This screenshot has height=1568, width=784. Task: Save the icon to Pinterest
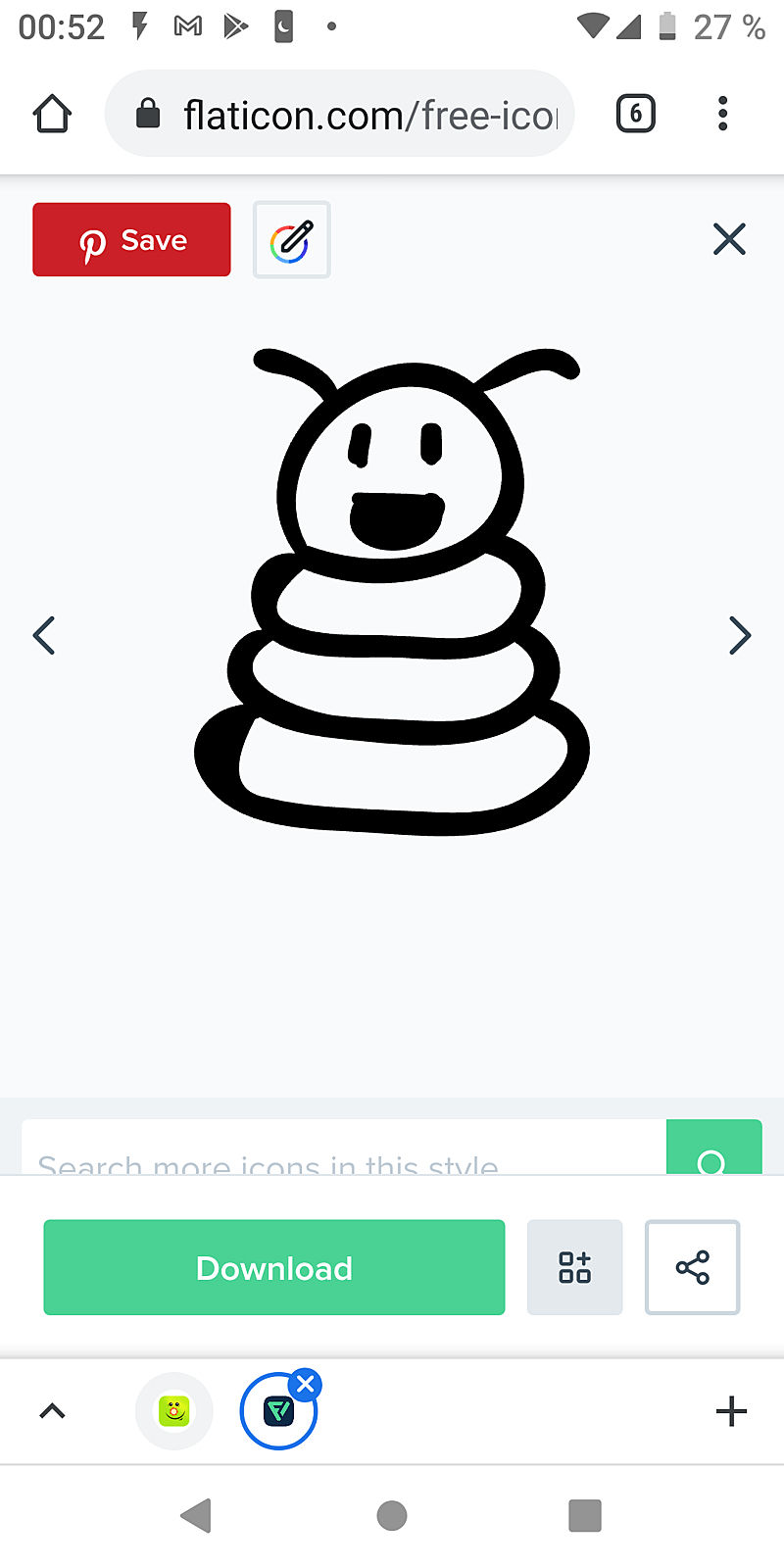[131, 240]
